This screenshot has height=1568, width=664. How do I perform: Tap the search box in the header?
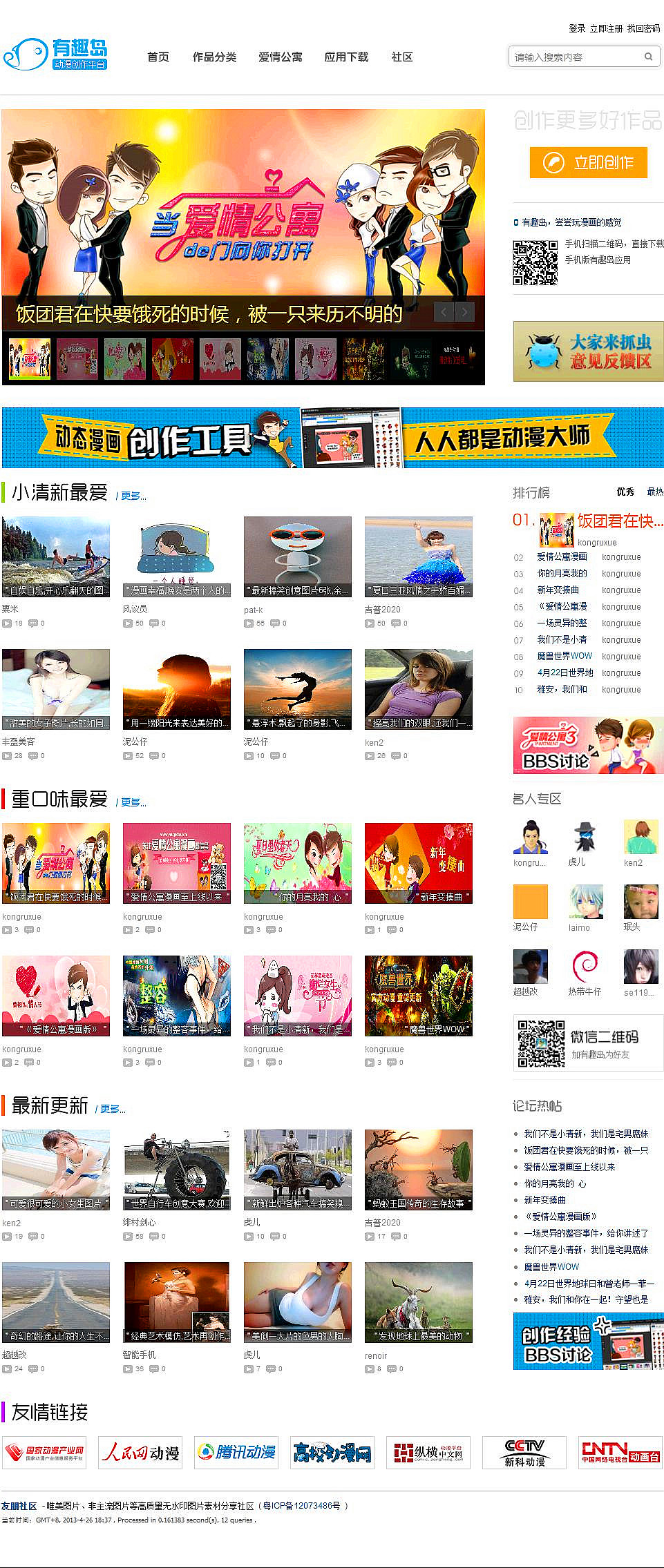pos(577,57)
